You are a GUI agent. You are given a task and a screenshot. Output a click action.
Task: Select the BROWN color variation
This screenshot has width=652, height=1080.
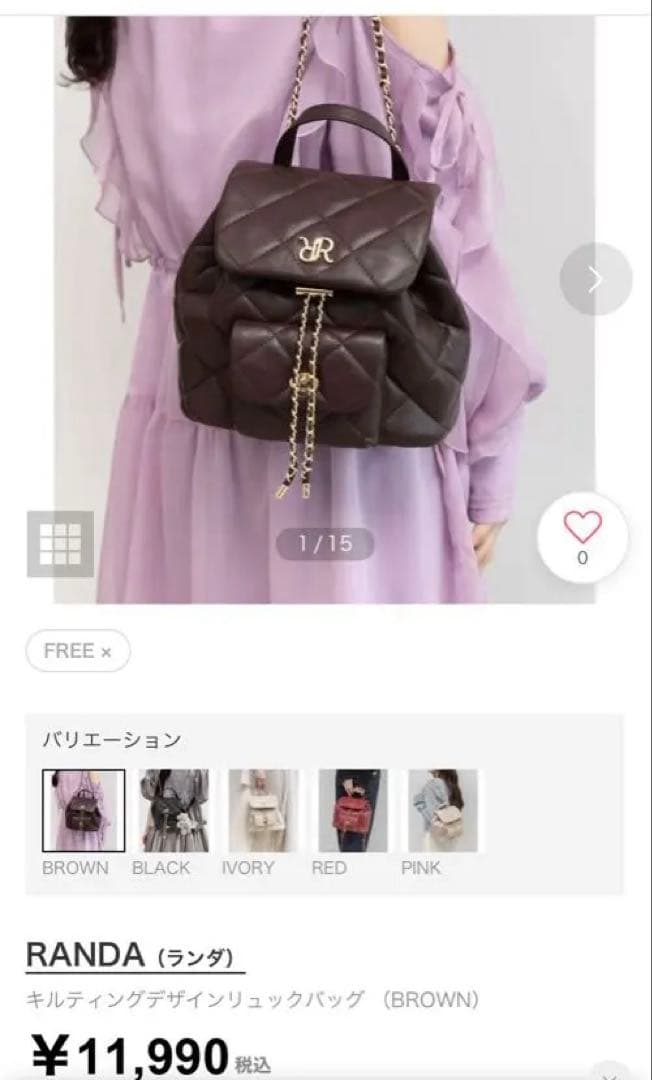coord(84,810)
